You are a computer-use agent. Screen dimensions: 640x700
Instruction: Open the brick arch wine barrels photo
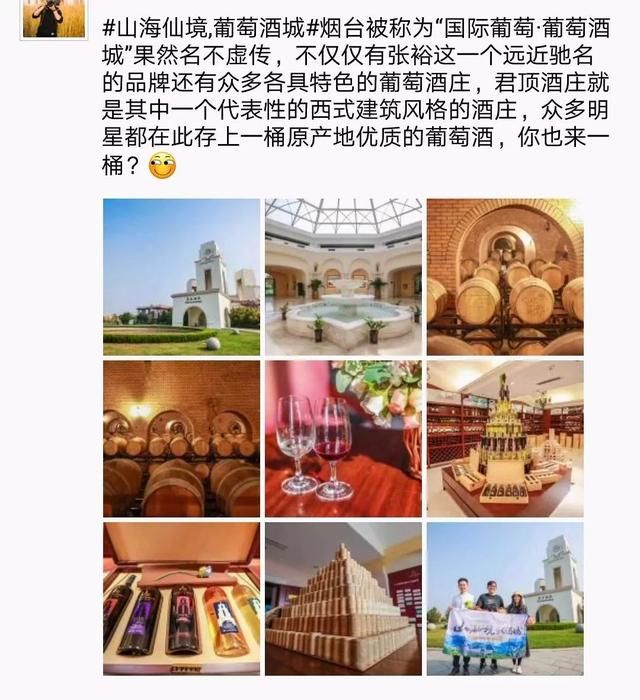(505, 276)
